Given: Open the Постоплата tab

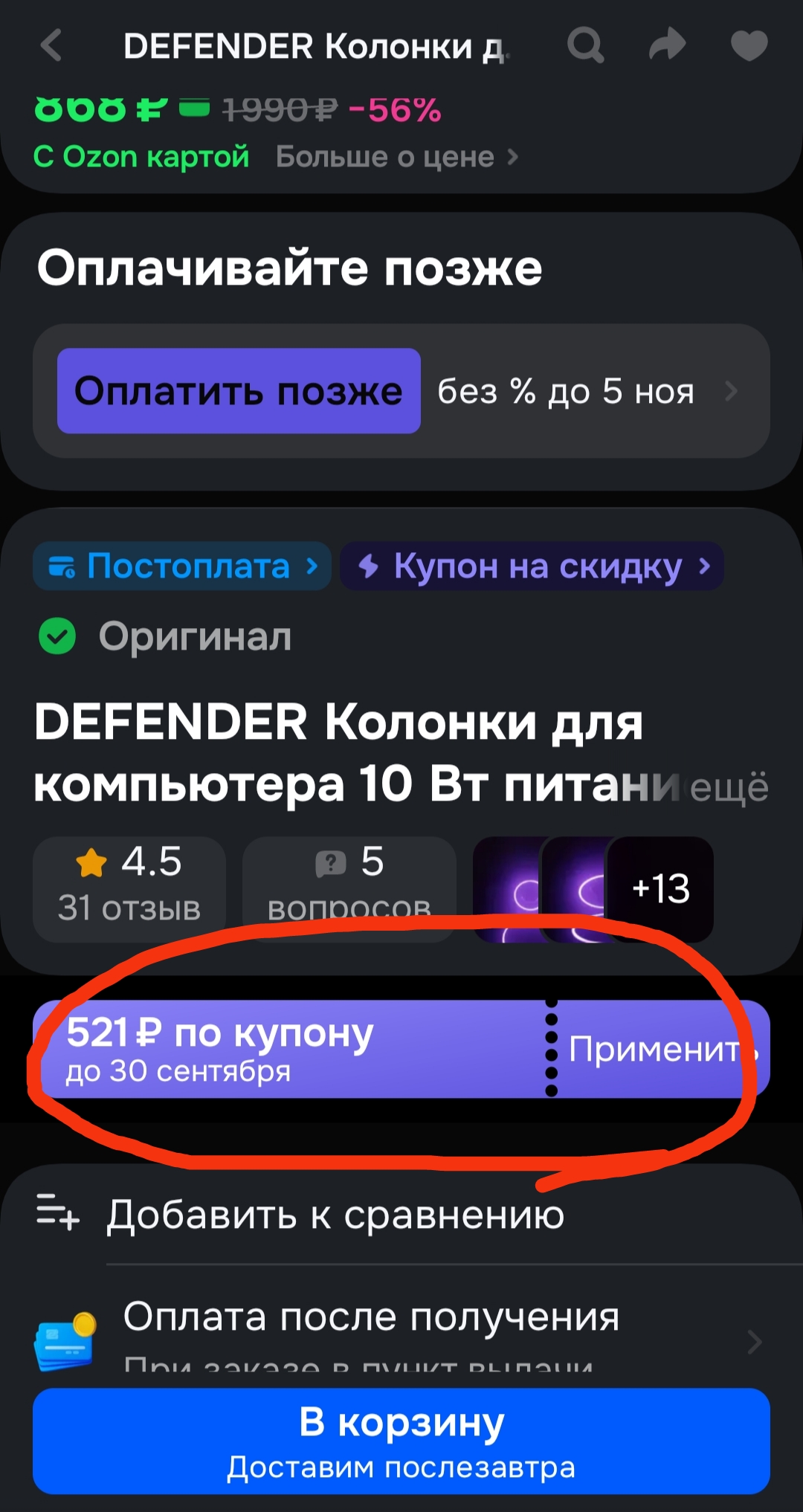Looking at the screenshot, I should [182, 566].
